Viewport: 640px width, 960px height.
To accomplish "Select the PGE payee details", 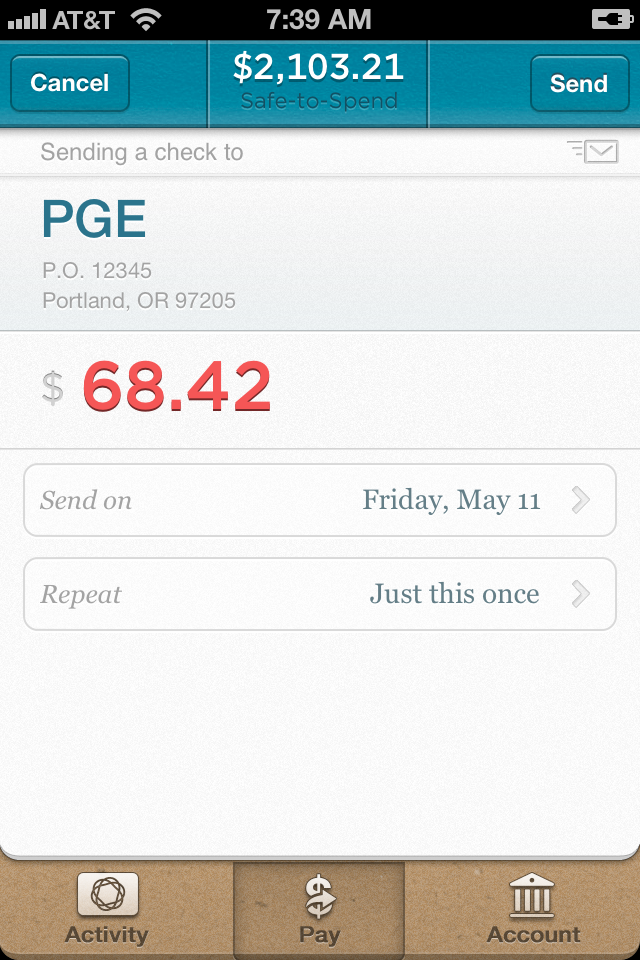I will click(x=320, y=256).
